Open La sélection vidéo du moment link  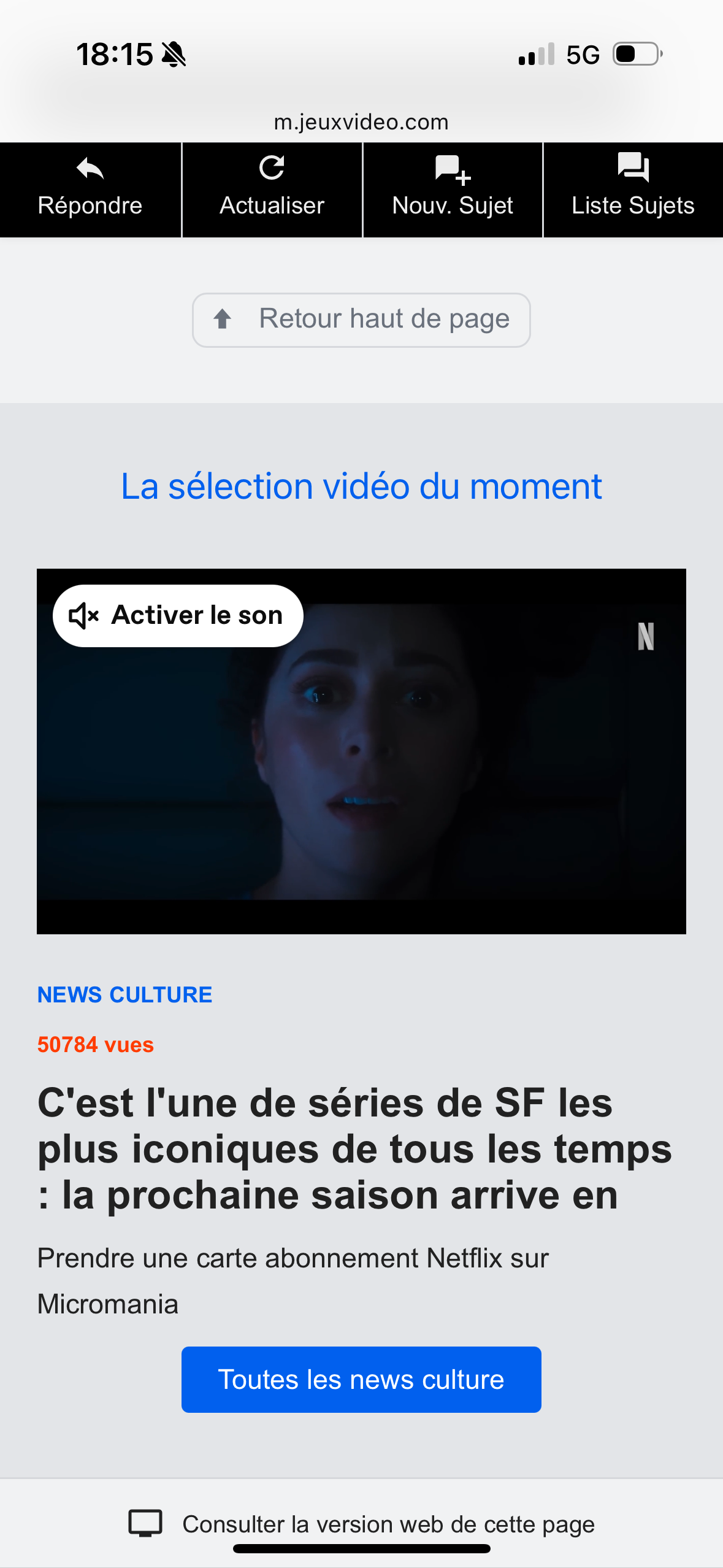click(361, 486)
